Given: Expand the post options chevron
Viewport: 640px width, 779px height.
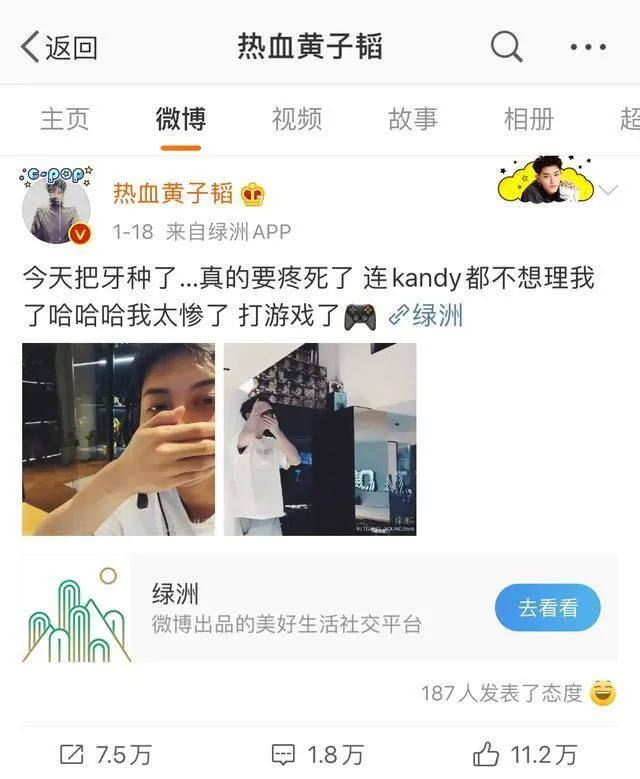Looking at the screenshot, I should click(606, 190).
